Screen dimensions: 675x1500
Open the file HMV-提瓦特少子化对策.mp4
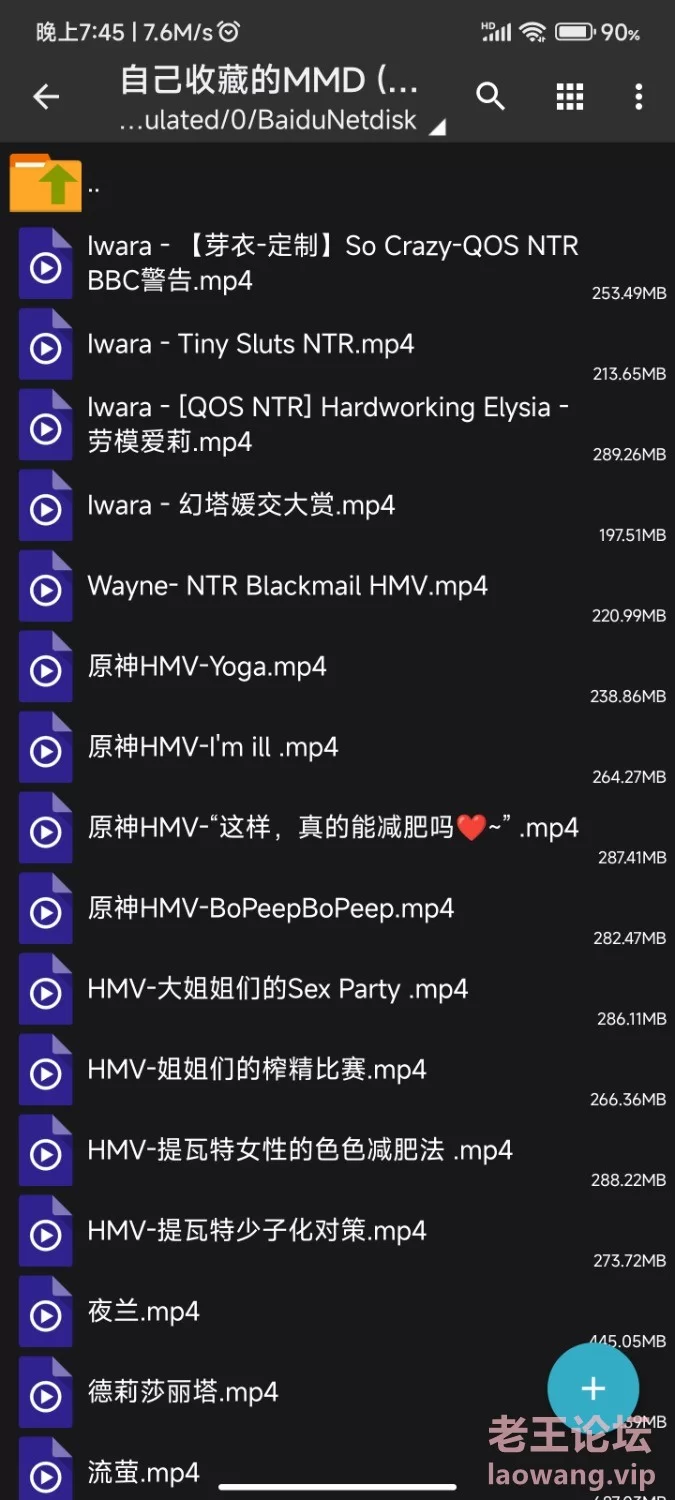tap(337, 1232)
